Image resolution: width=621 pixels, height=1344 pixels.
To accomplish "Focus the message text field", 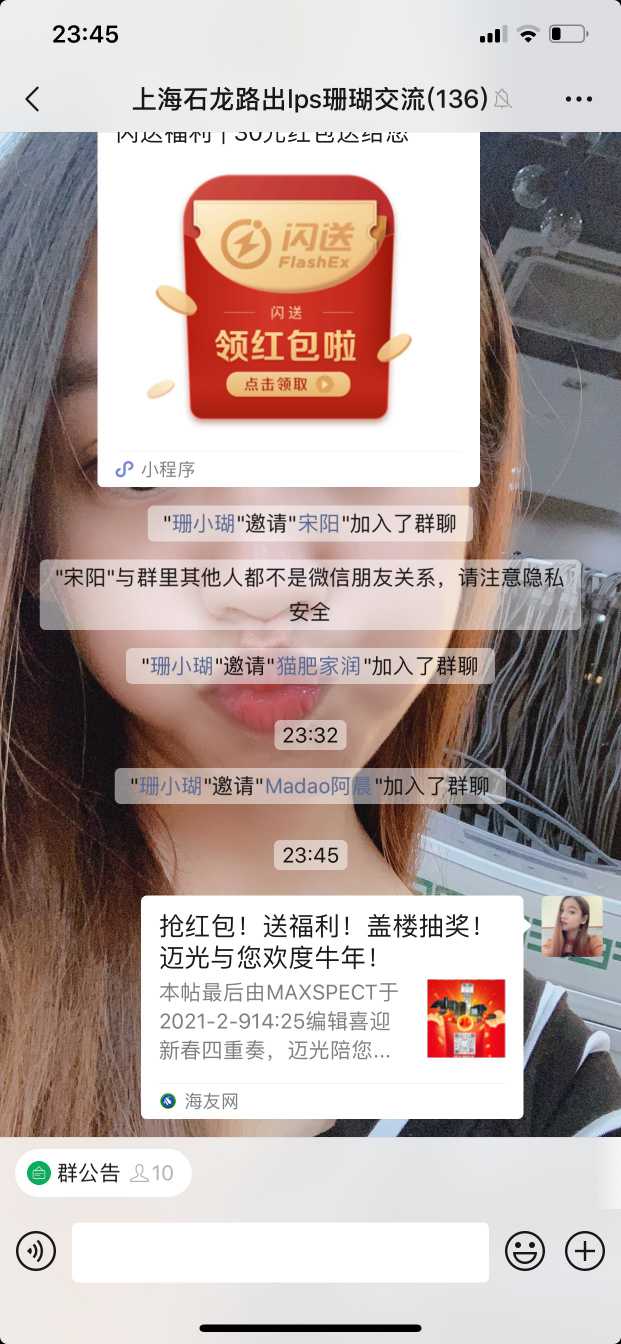I will coord(280,1251).
